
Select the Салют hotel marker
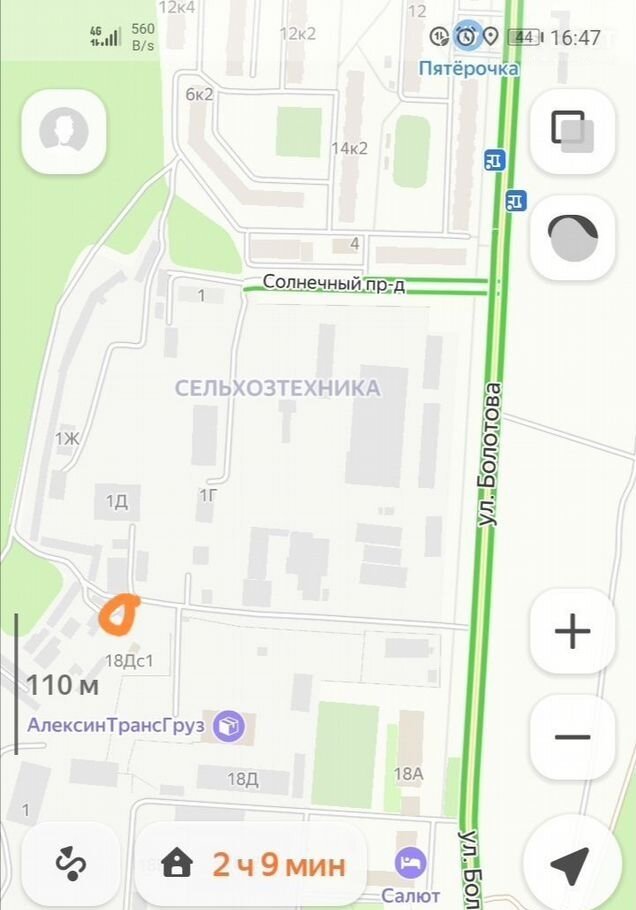(x=410, y=863)
